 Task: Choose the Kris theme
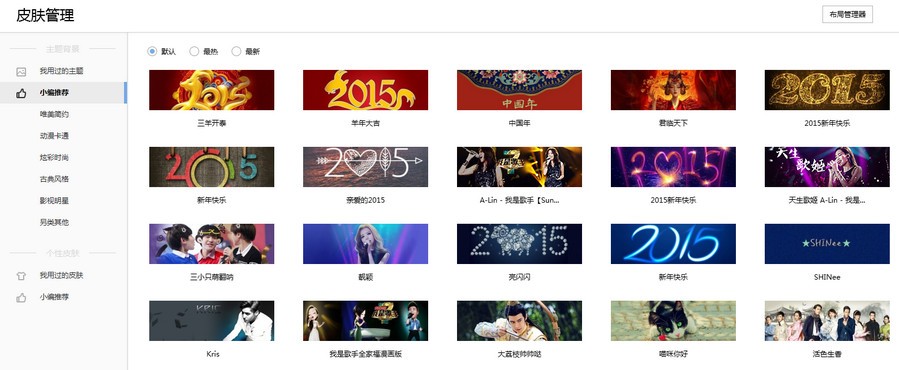(212, 321)
